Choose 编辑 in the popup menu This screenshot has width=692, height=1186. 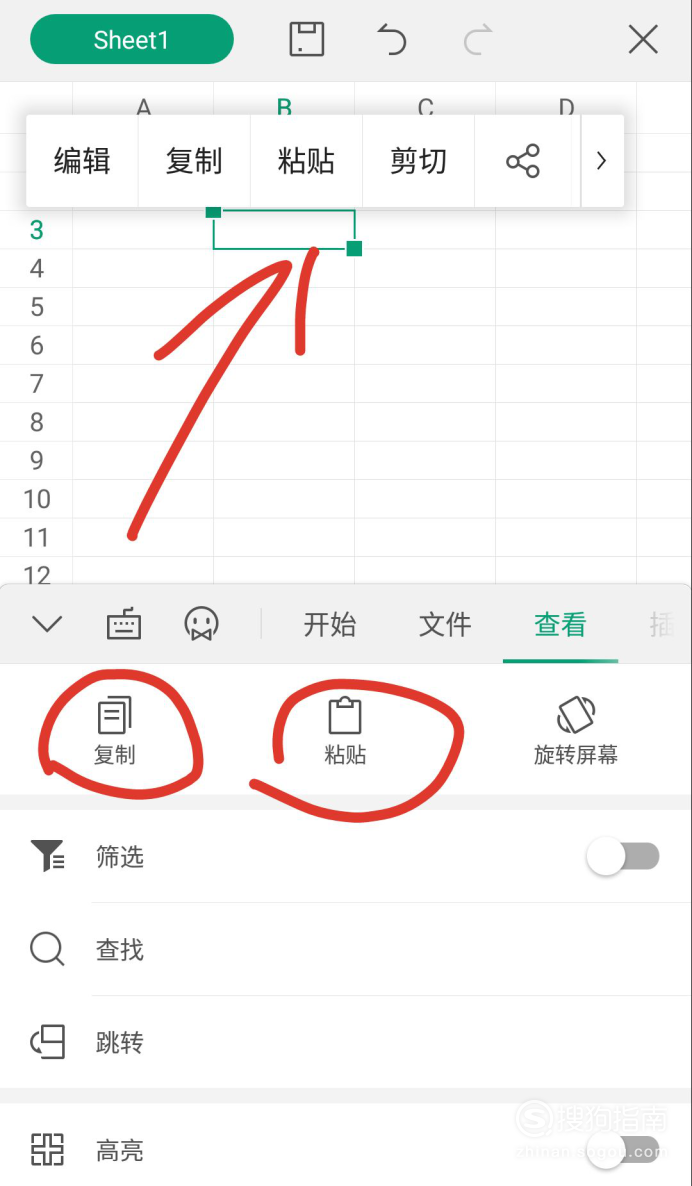click(82, 161)
